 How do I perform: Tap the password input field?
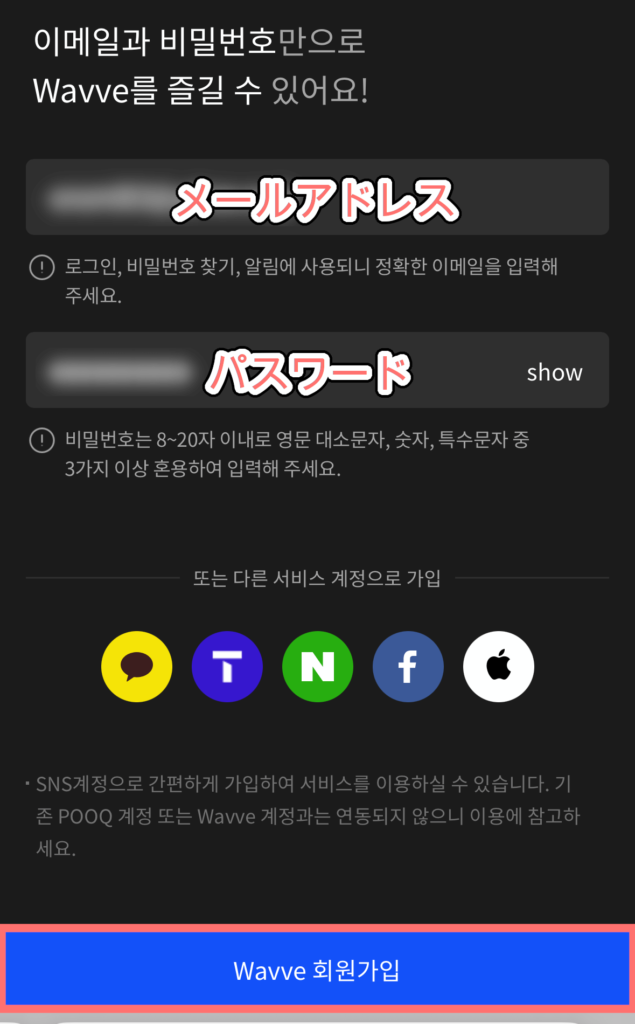coord(270,371)
